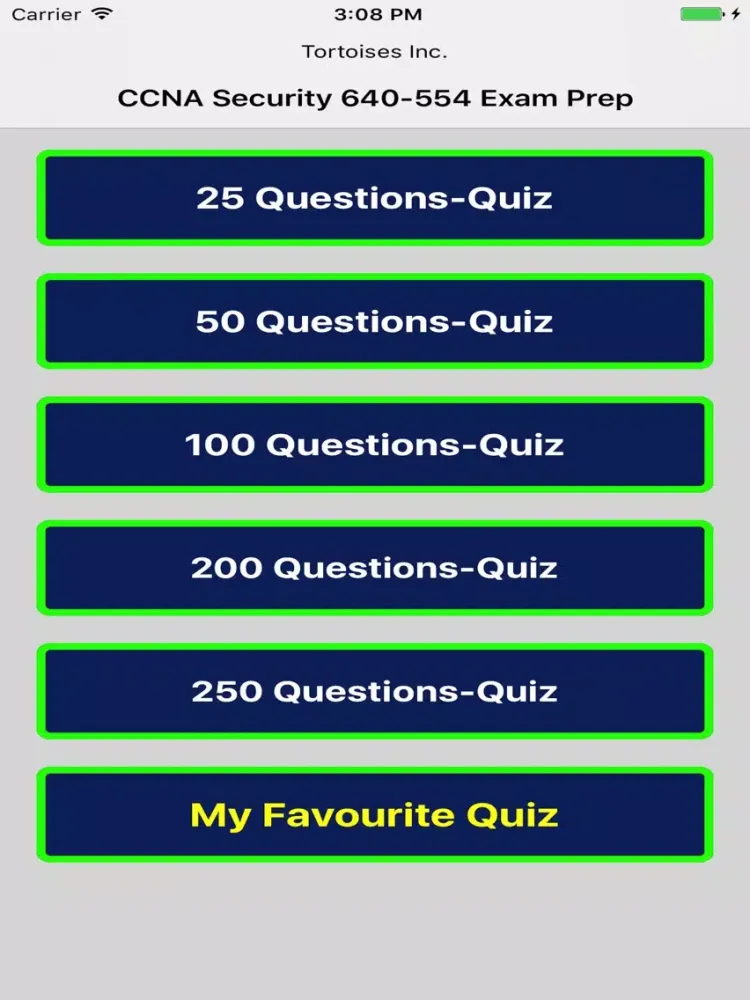750x1000 pixels.
Task: Start the 25 Questions-Quiz
Action: click(x=374, y=198)
